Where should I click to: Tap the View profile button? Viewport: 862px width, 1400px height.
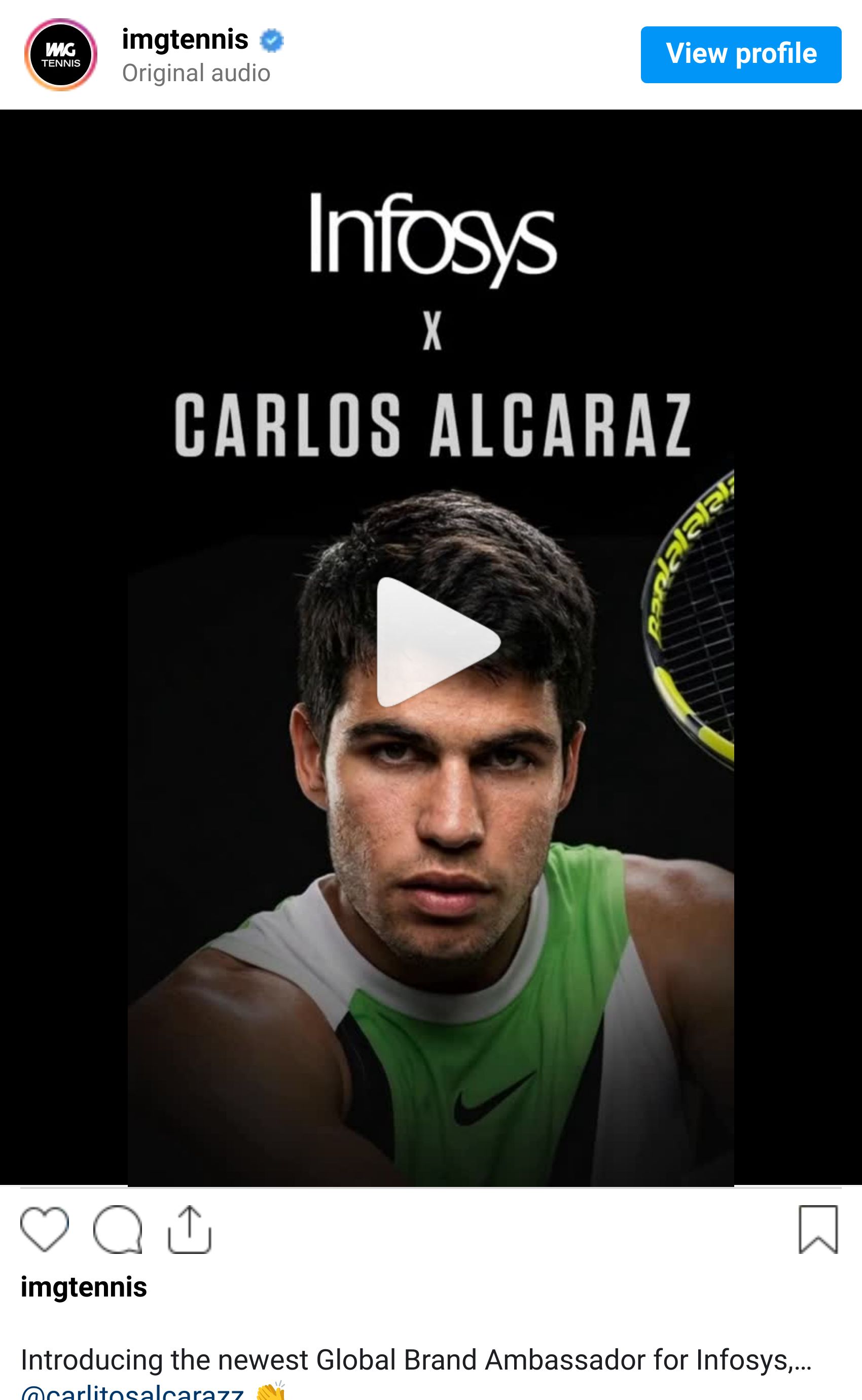coord(740,55)
